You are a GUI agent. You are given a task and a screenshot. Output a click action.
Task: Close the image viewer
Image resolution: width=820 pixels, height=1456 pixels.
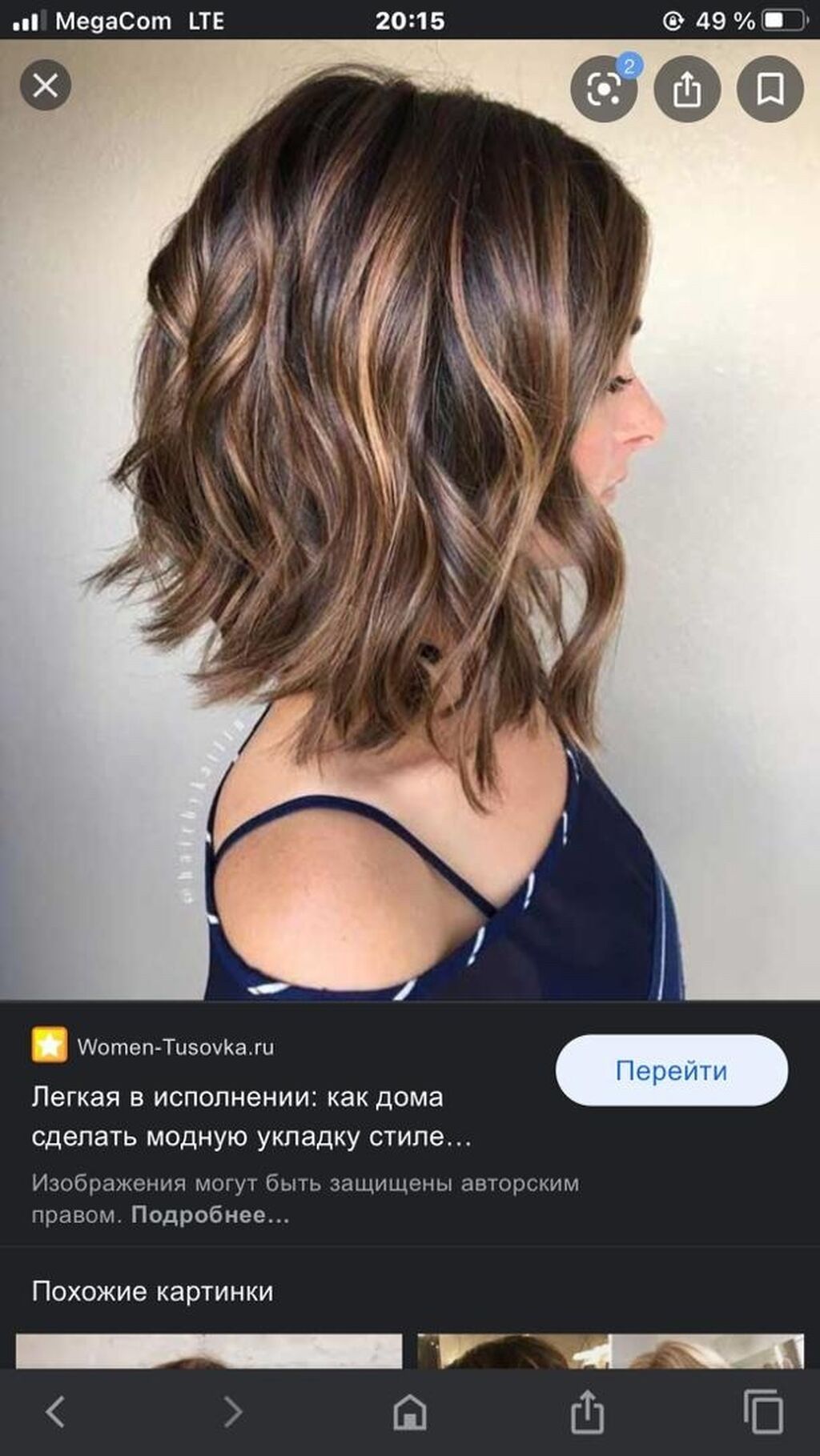pyautogui.click(x=46, y=86)
